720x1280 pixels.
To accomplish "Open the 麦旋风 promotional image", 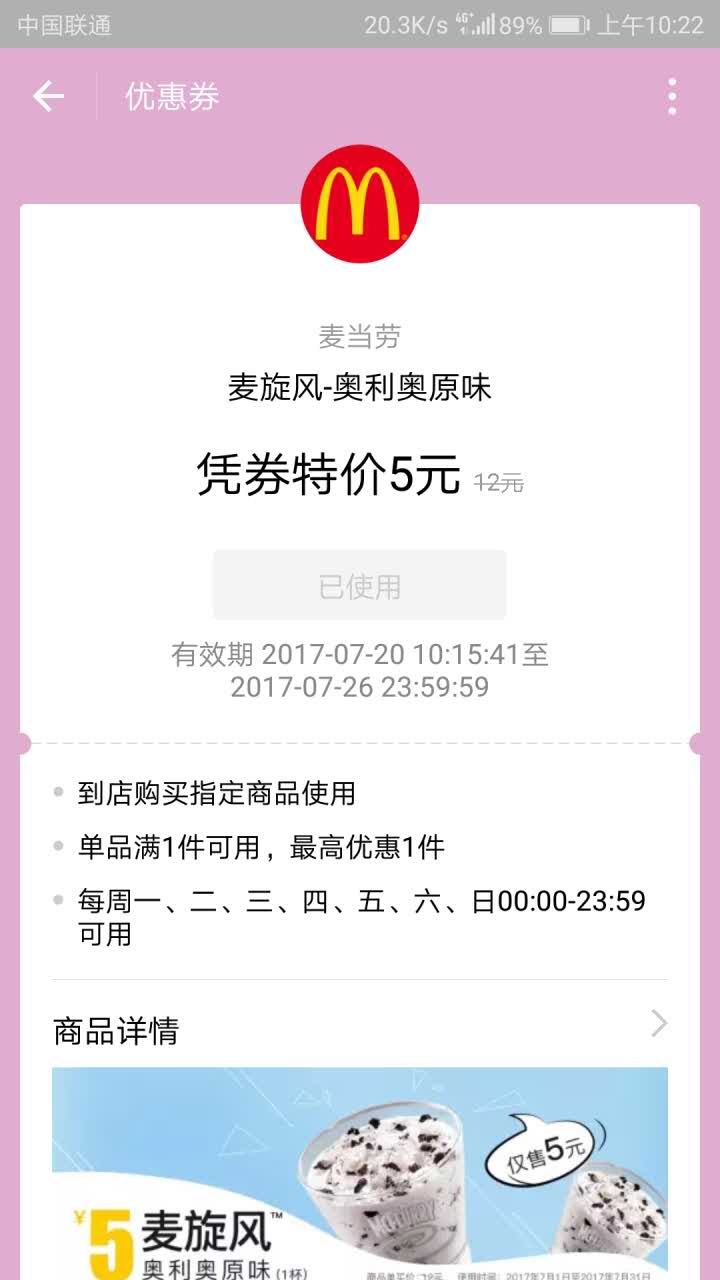I will point(360,1175).
